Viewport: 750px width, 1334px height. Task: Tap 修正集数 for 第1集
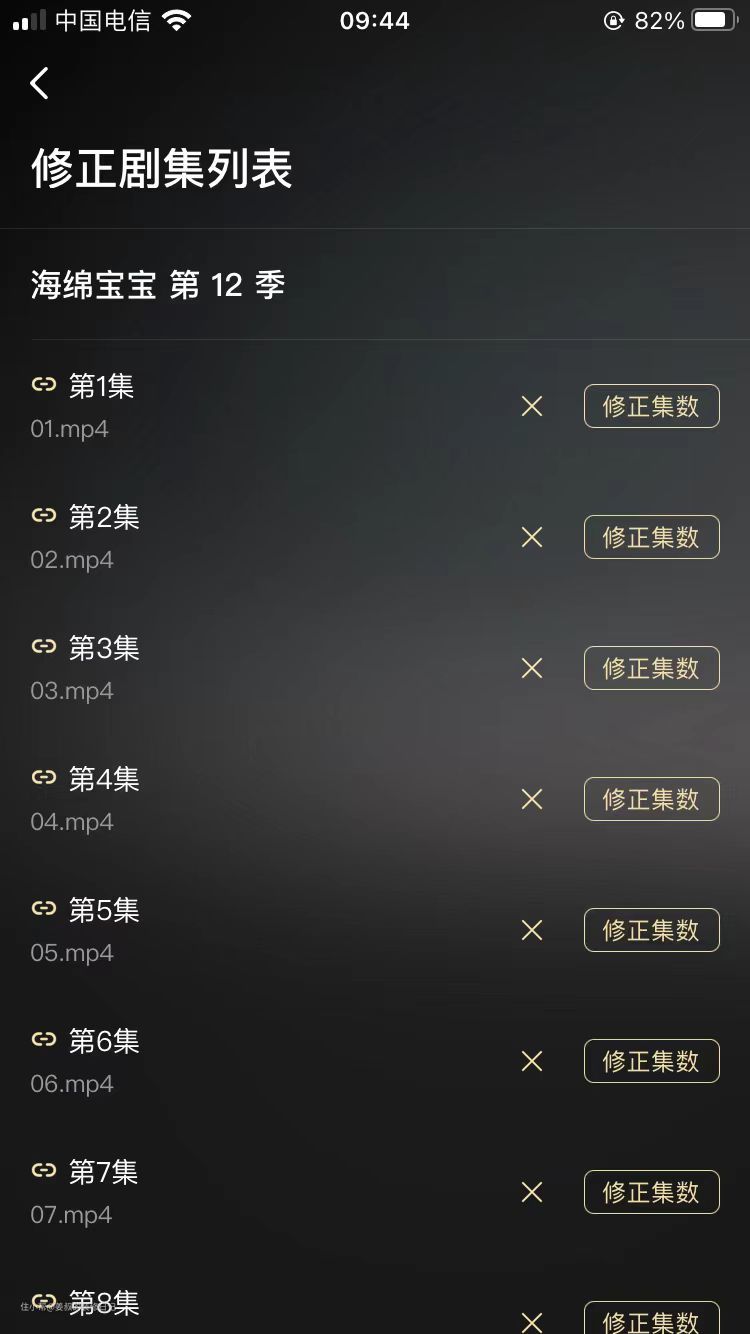tap(652, 406)
